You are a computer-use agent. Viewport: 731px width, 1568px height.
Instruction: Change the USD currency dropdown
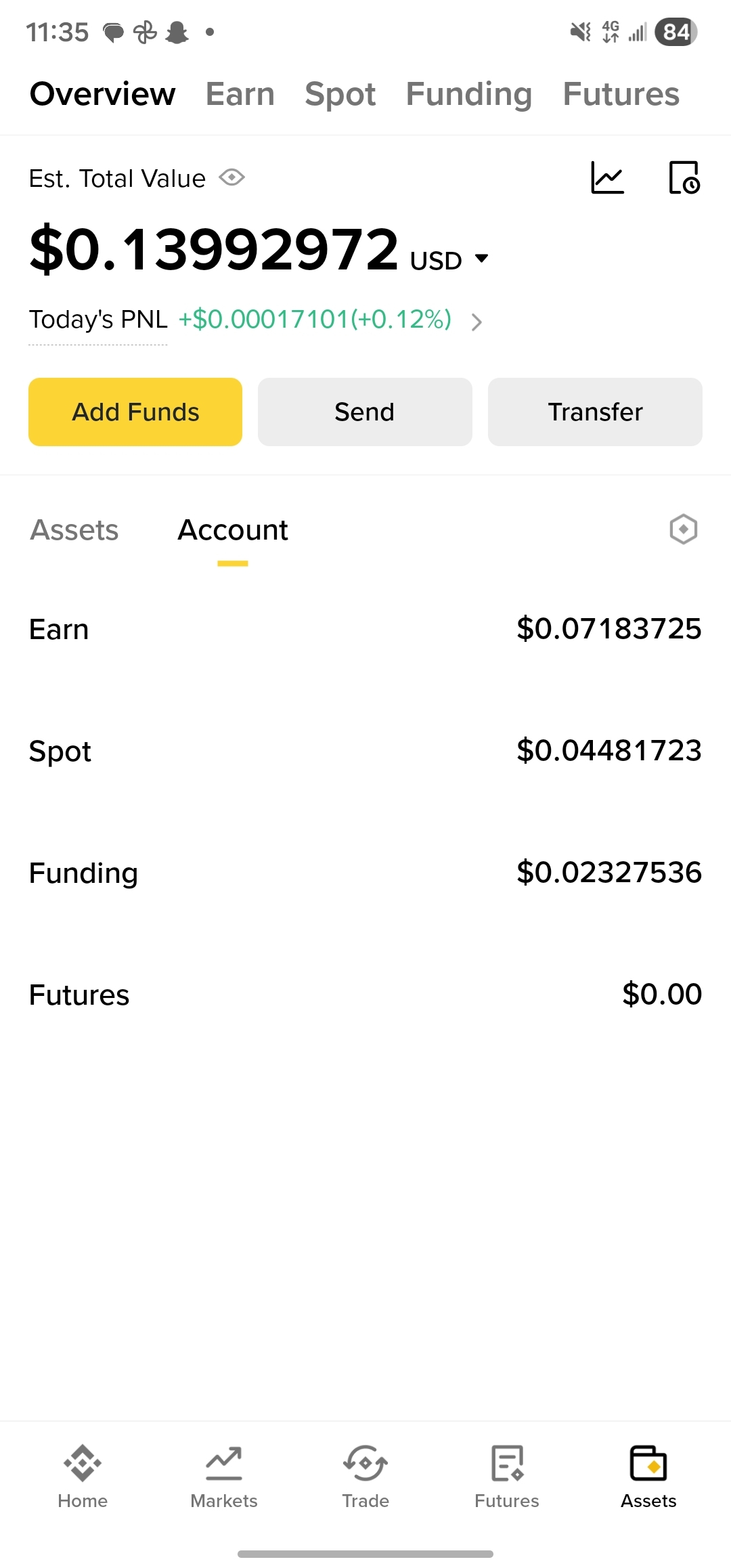pyautogui.click(x=449, y=261)
